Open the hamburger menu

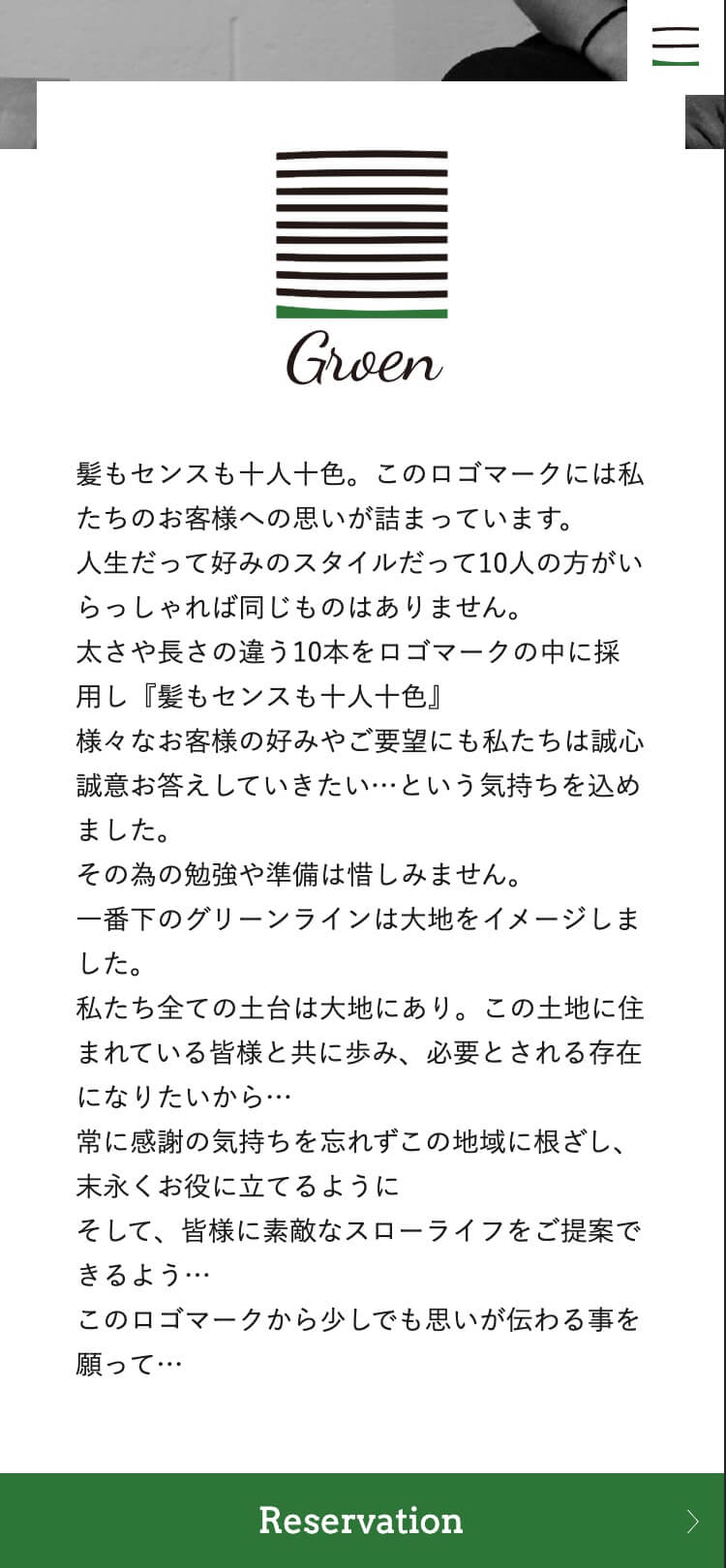point(676,45)
